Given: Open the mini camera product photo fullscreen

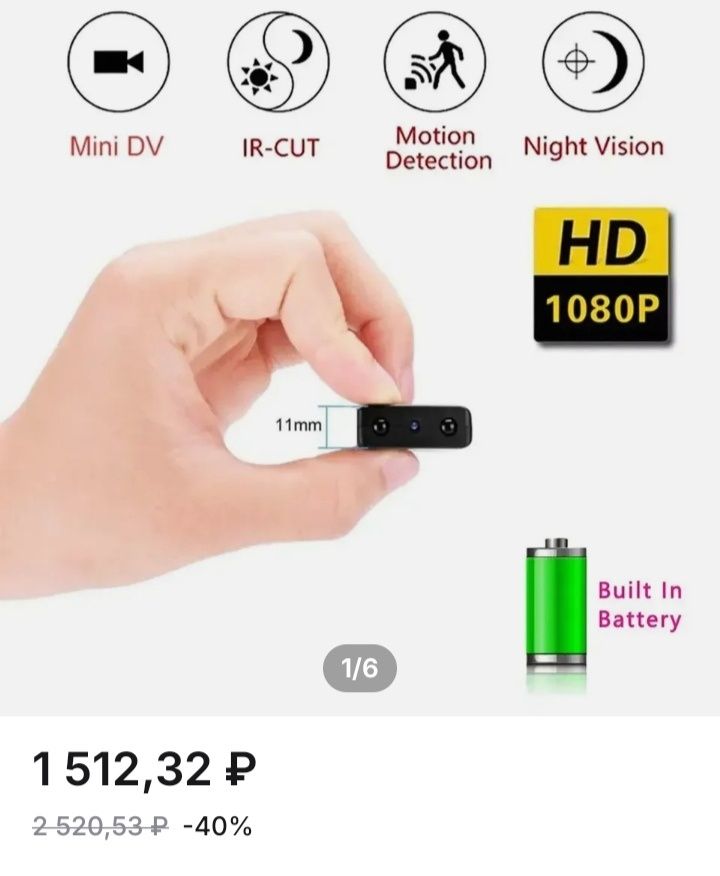Looking at the screenshot, I should tap(360, 400).
